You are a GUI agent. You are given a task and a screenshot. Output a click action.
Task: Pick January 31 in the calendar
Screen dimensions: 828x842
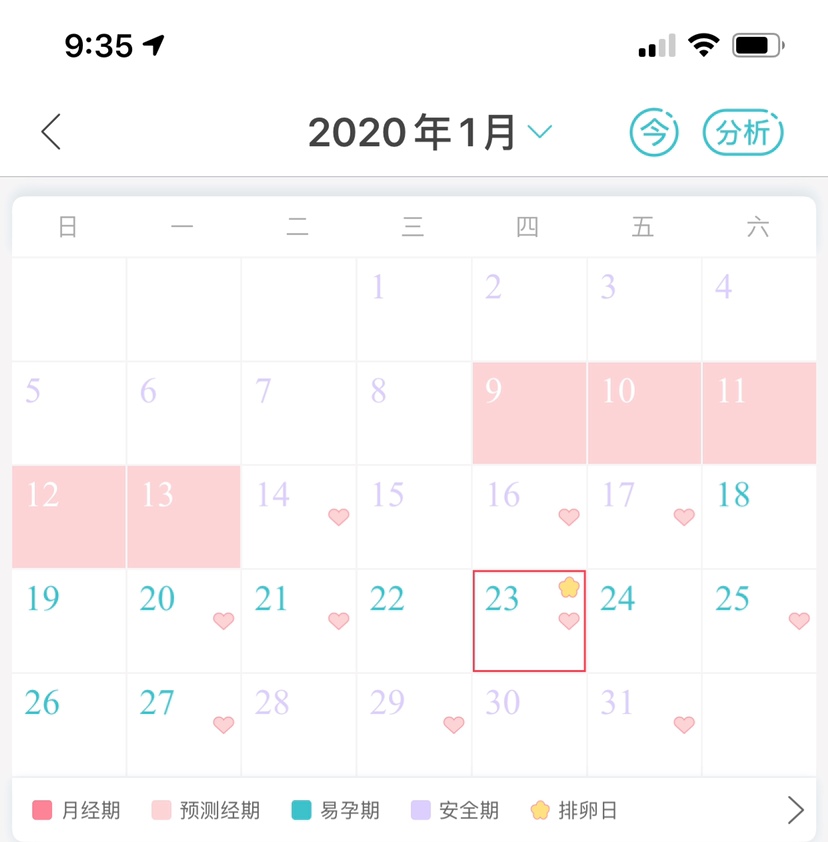pyautogui.click(x=643, y=725)
